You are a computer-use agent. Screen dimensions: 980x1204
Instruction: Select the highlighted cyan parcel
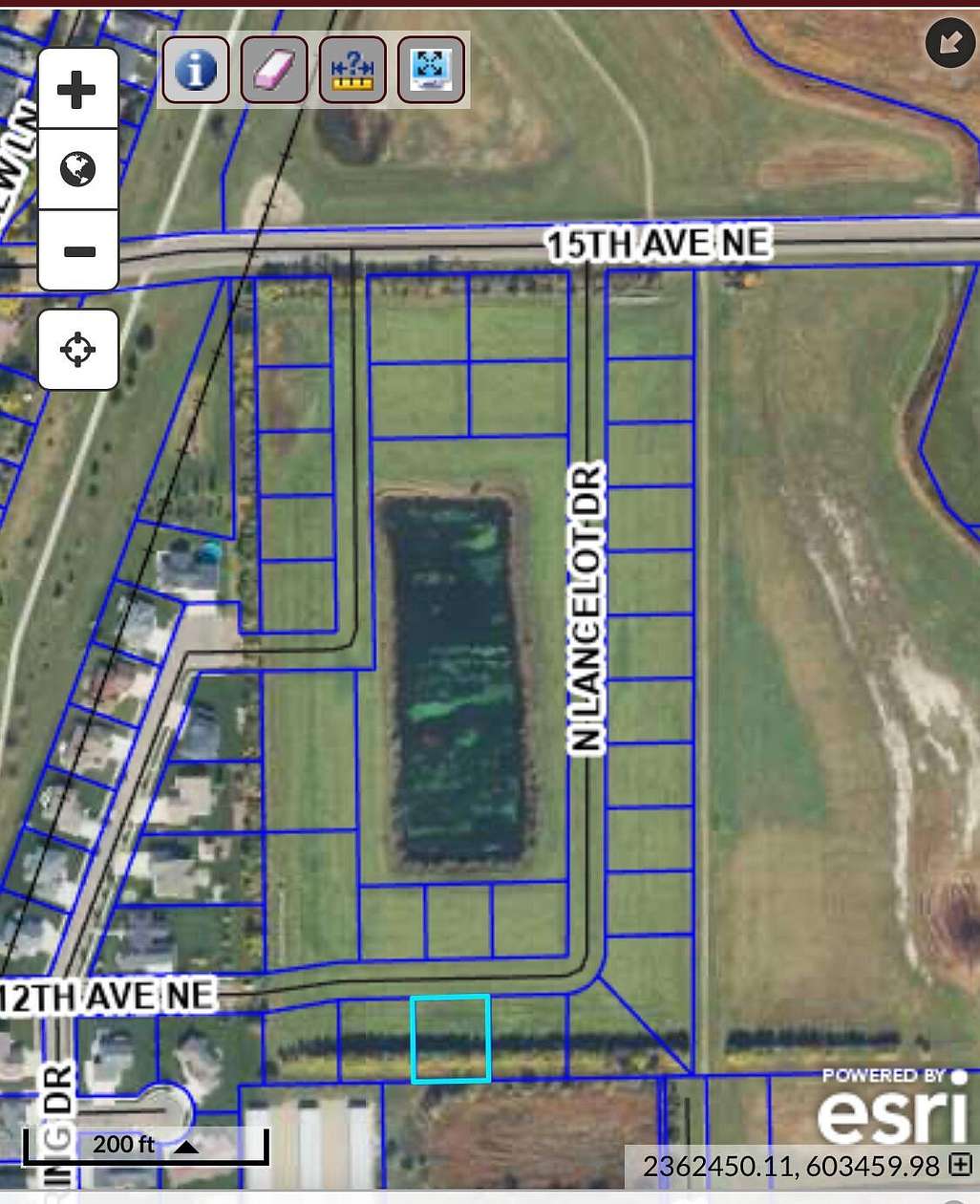pos(450,1040)
